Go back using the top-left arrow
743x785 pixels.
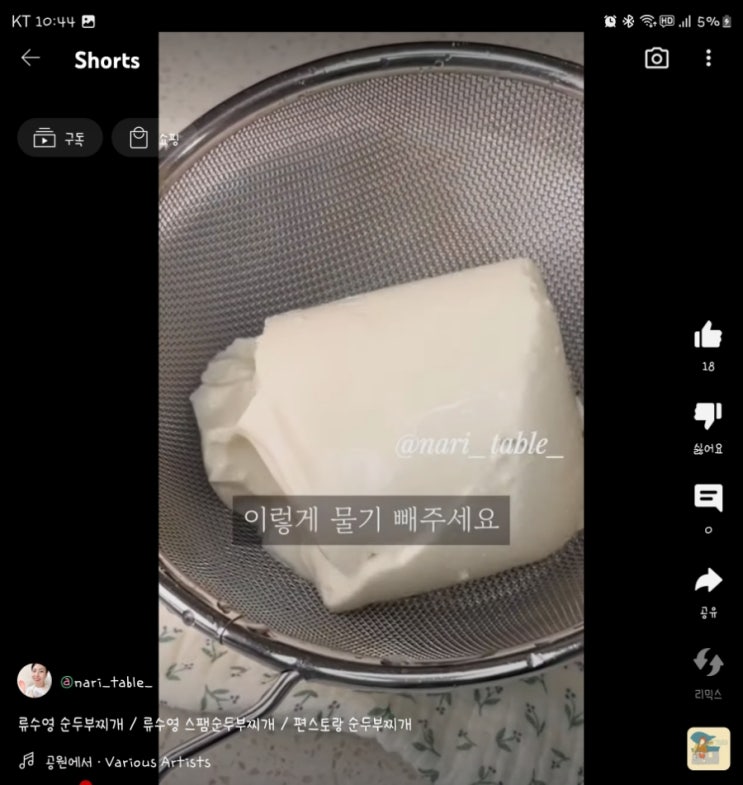tap(31, 59)
